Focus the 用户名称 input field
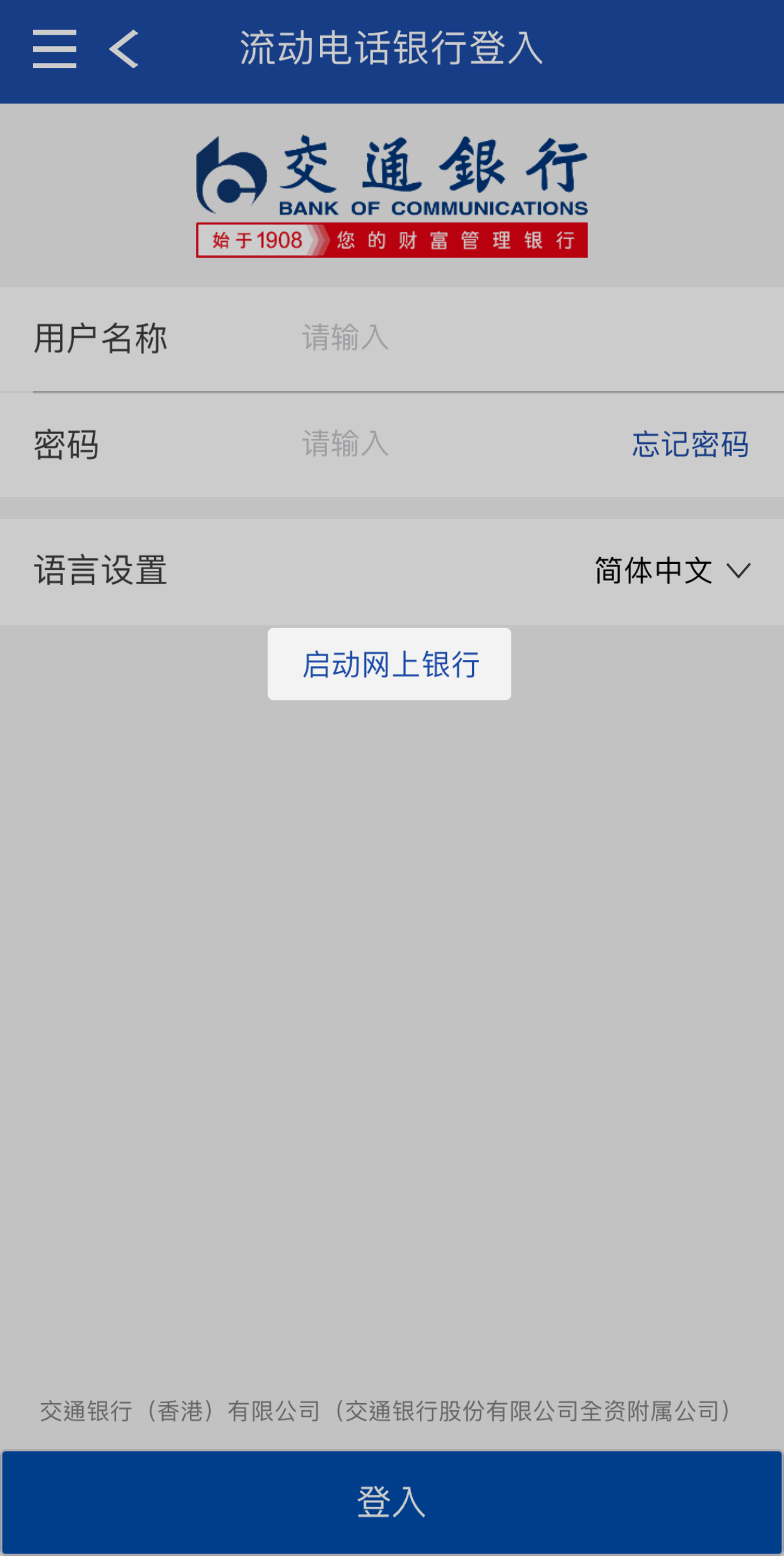 (505, 337)
